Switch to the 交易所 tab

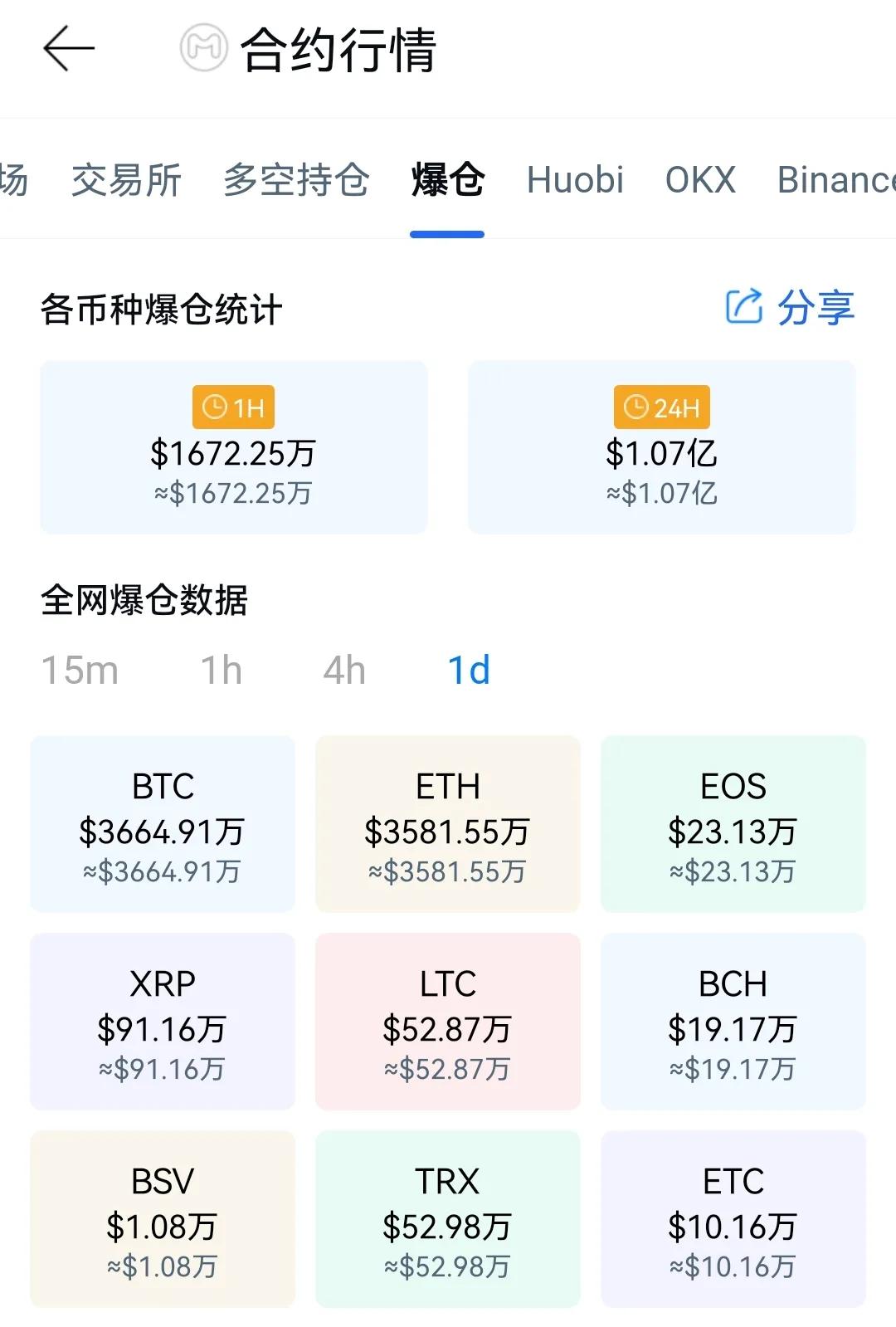[x=126, y=180]
